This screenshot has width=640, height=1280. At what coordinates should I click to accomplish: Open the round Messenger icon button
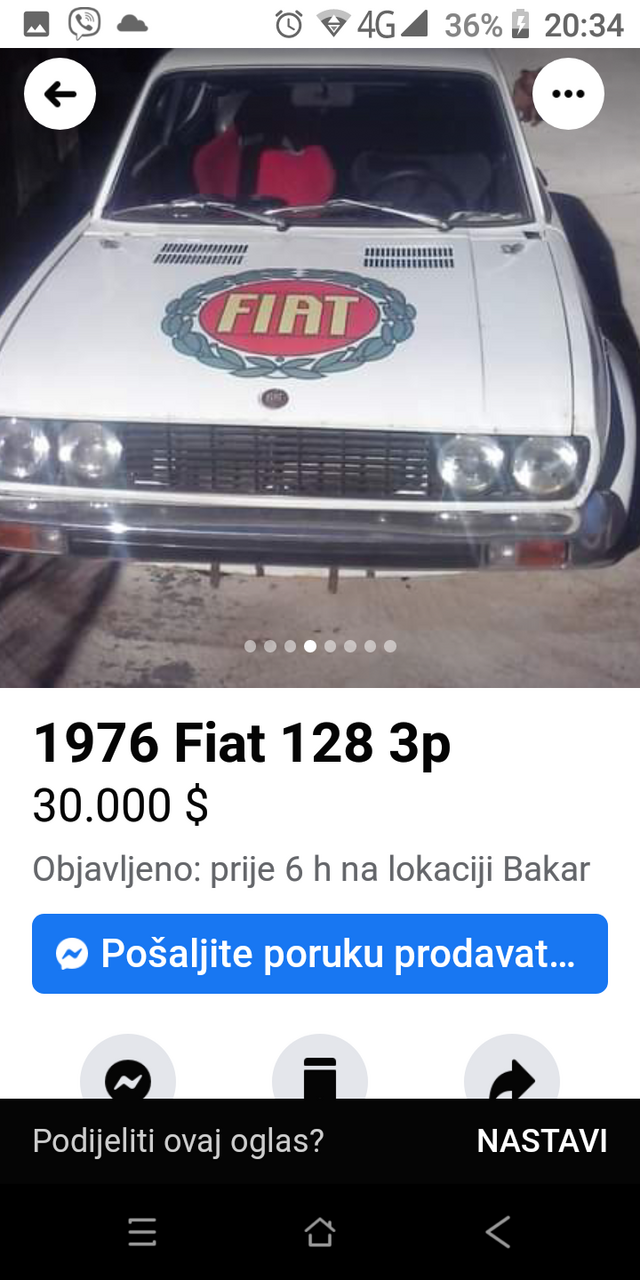coord(128,1068)
